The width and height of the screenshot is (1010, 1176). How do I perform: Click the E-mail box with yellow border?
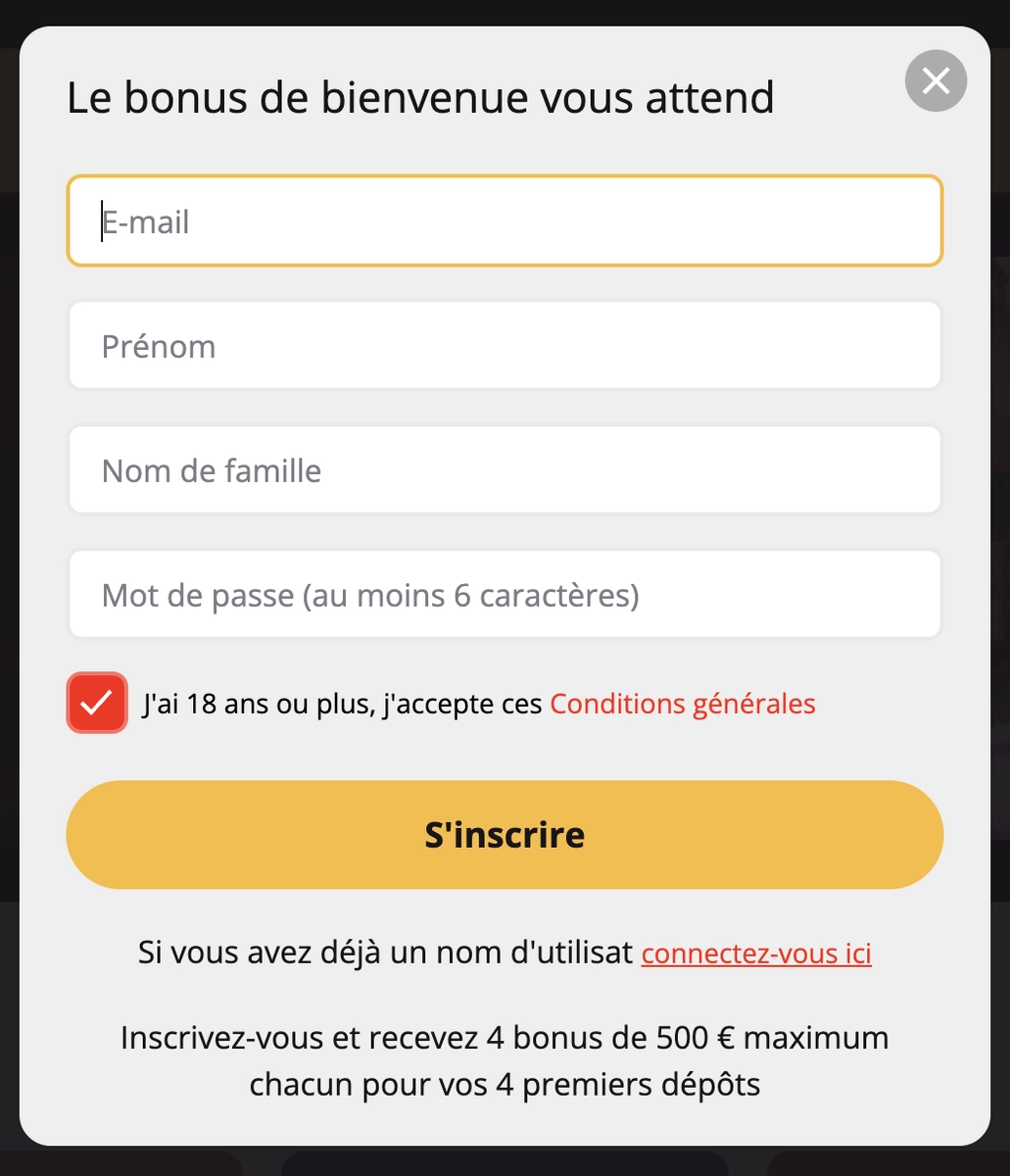pyautogui.click(x=504, y=220)
